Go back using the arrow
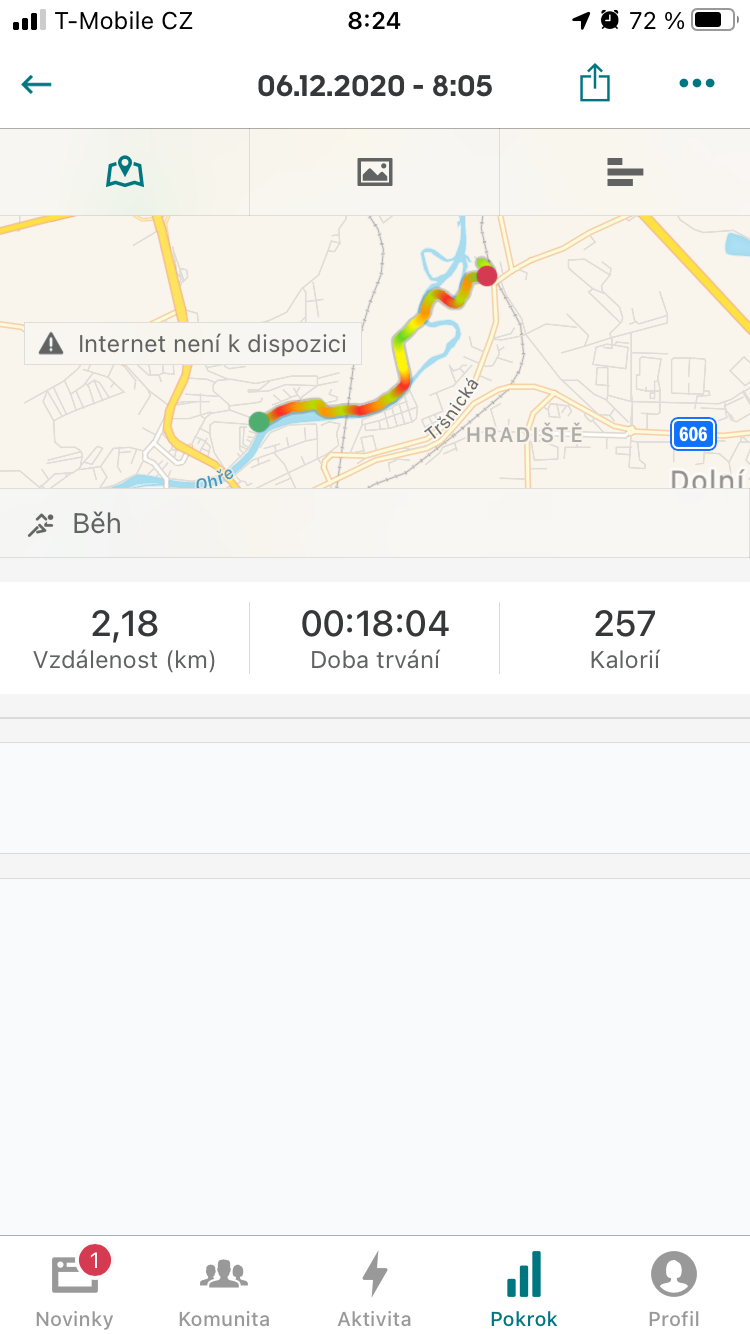750x1334 pixels. click(36, 84)
